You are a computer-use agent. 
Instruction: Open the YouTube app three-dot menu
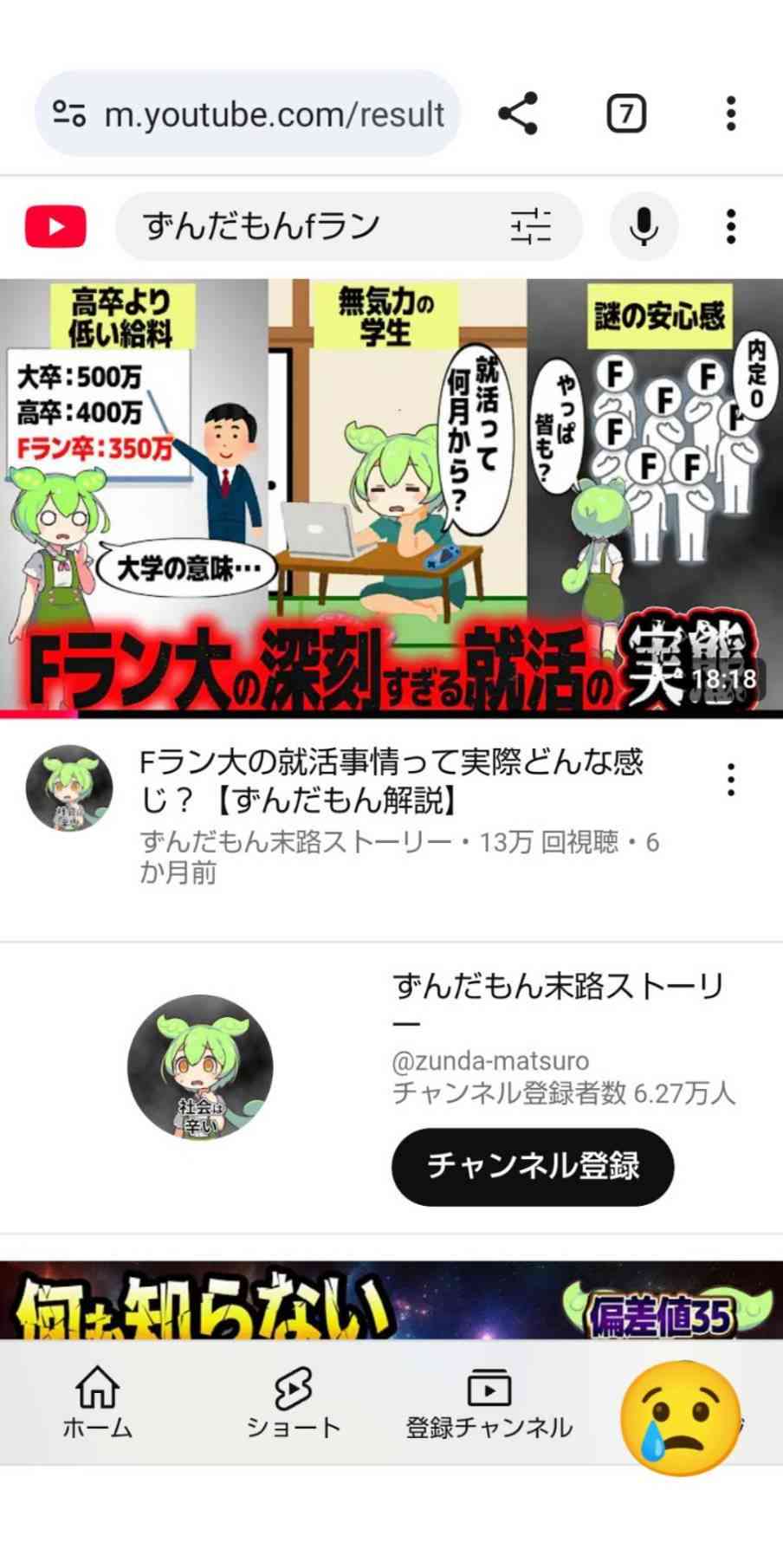click(x=731, y=227)
